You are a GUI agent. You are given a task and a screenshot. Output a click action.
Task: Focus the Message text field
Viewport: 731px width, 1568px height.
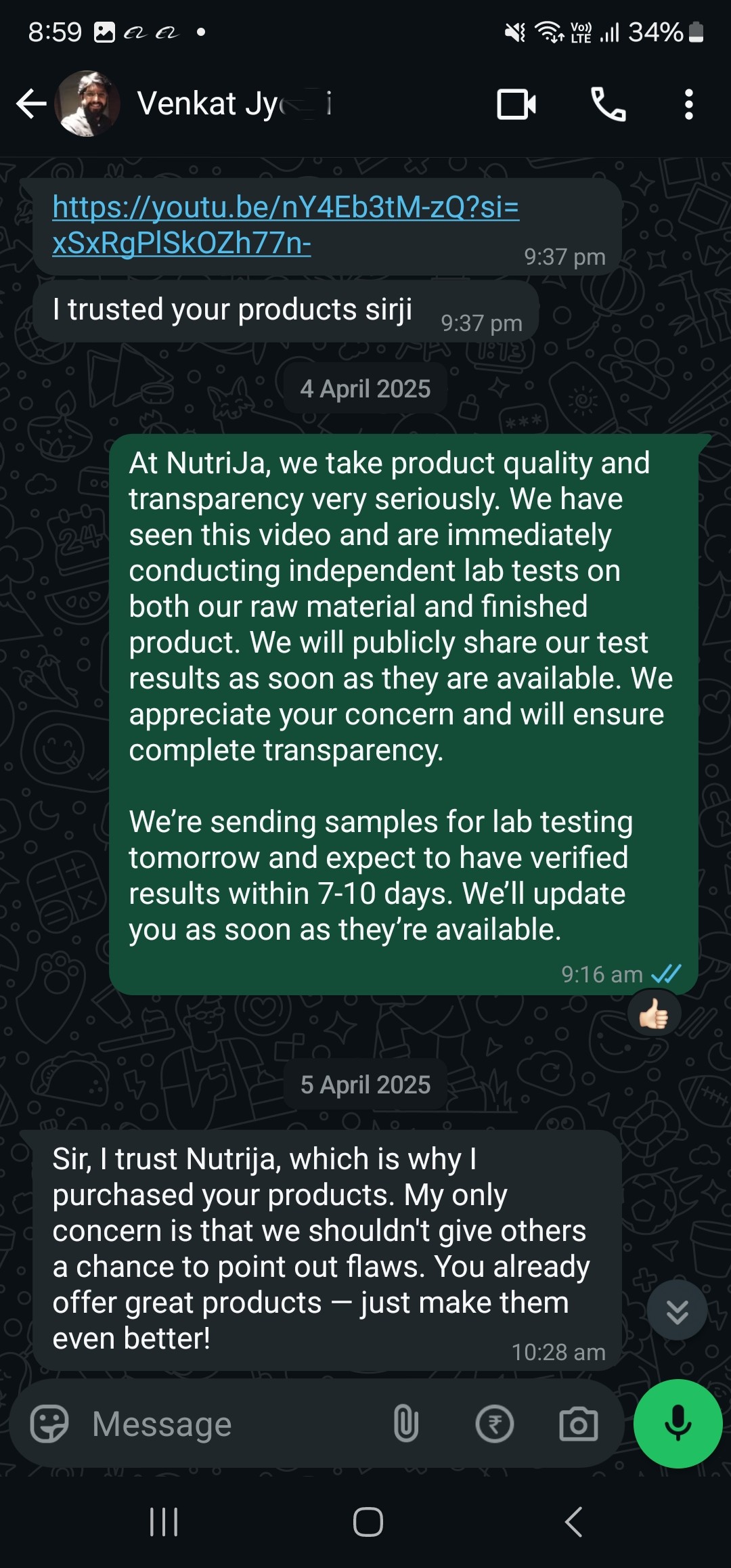(x=230, y=1423)
